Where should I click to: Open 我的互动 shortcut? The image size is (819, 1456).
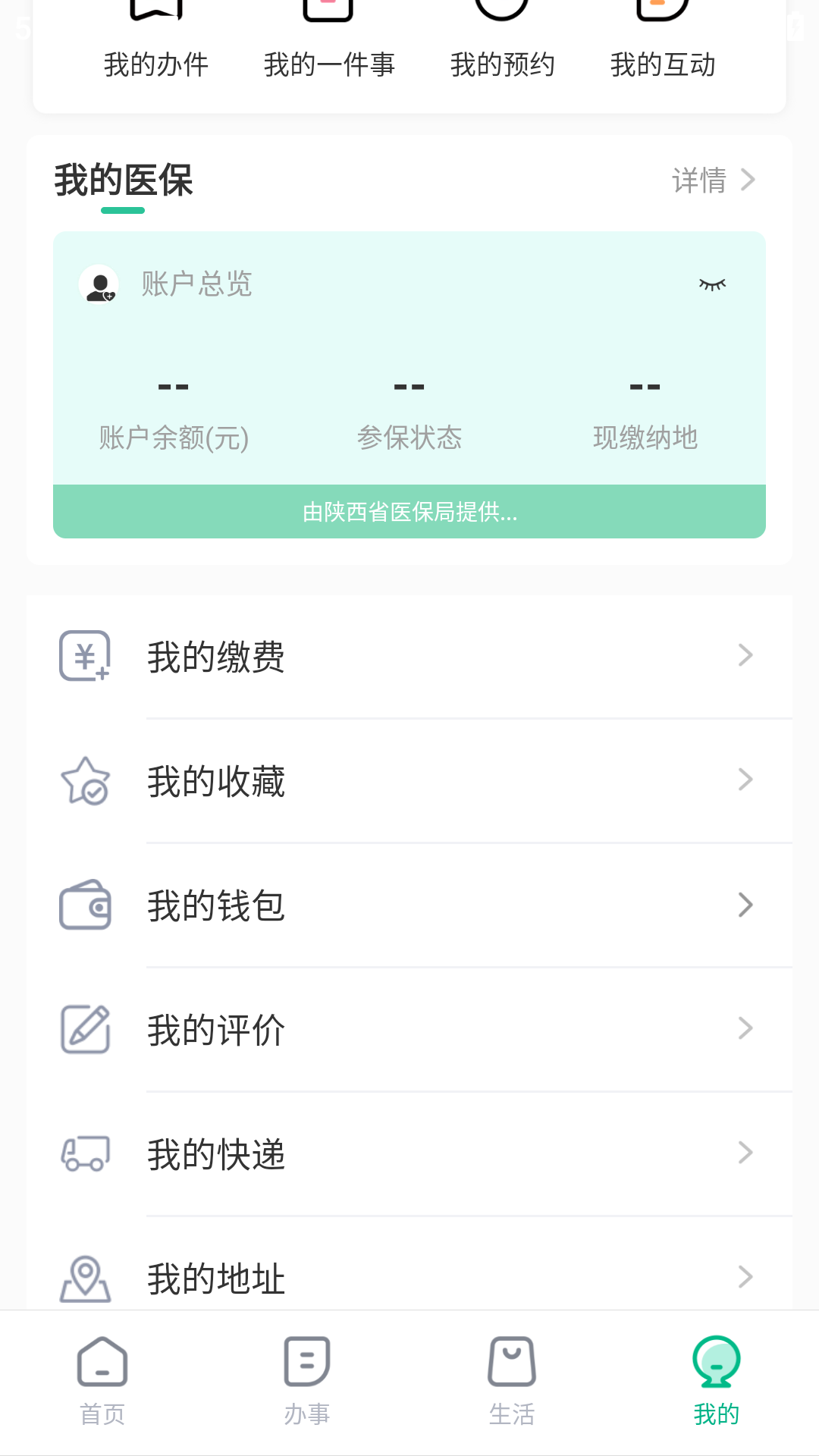coord(663,45)
